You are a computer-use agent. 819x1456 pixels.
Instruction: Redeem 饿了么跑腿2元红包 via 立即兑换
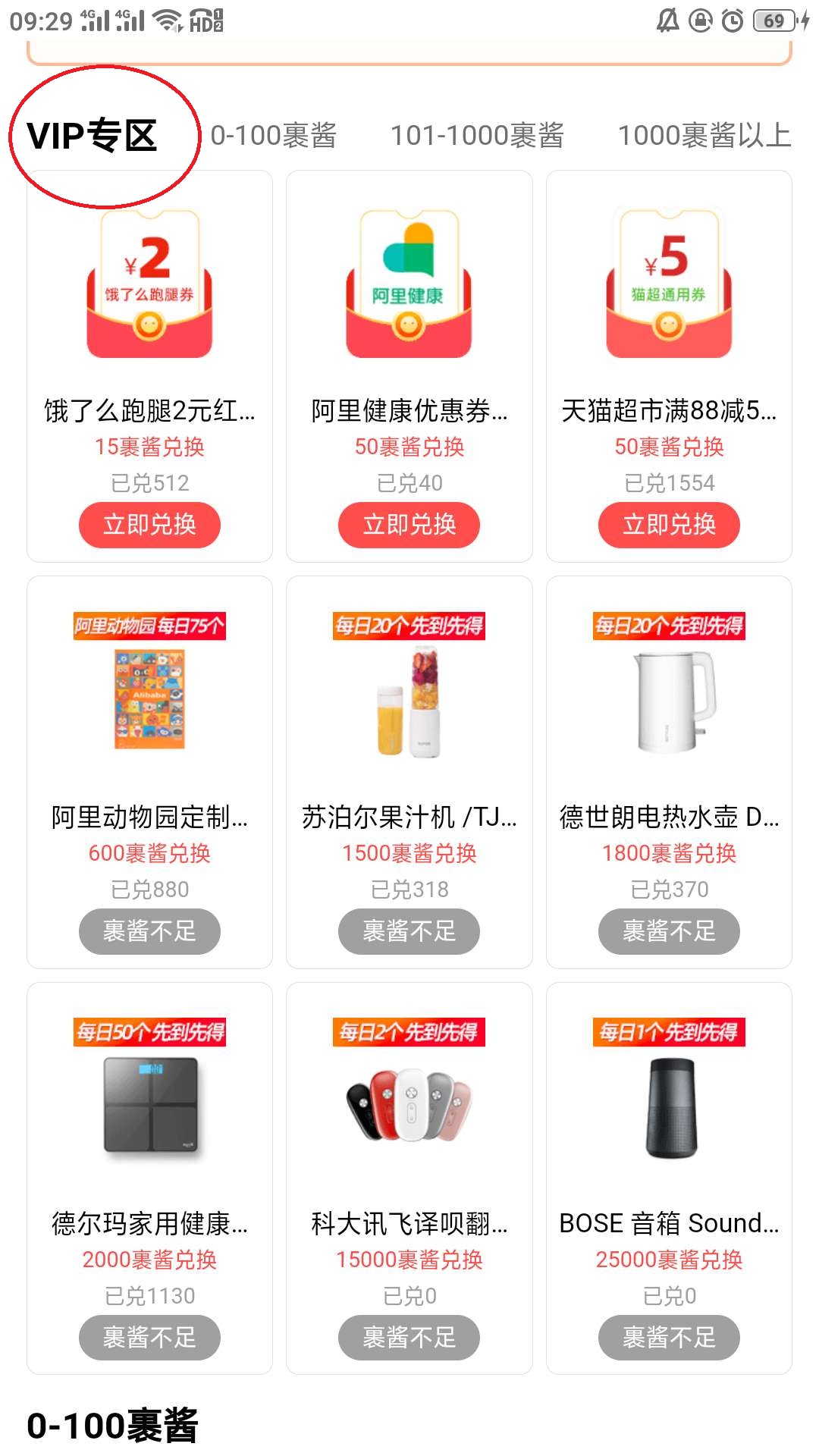point(149,524)
